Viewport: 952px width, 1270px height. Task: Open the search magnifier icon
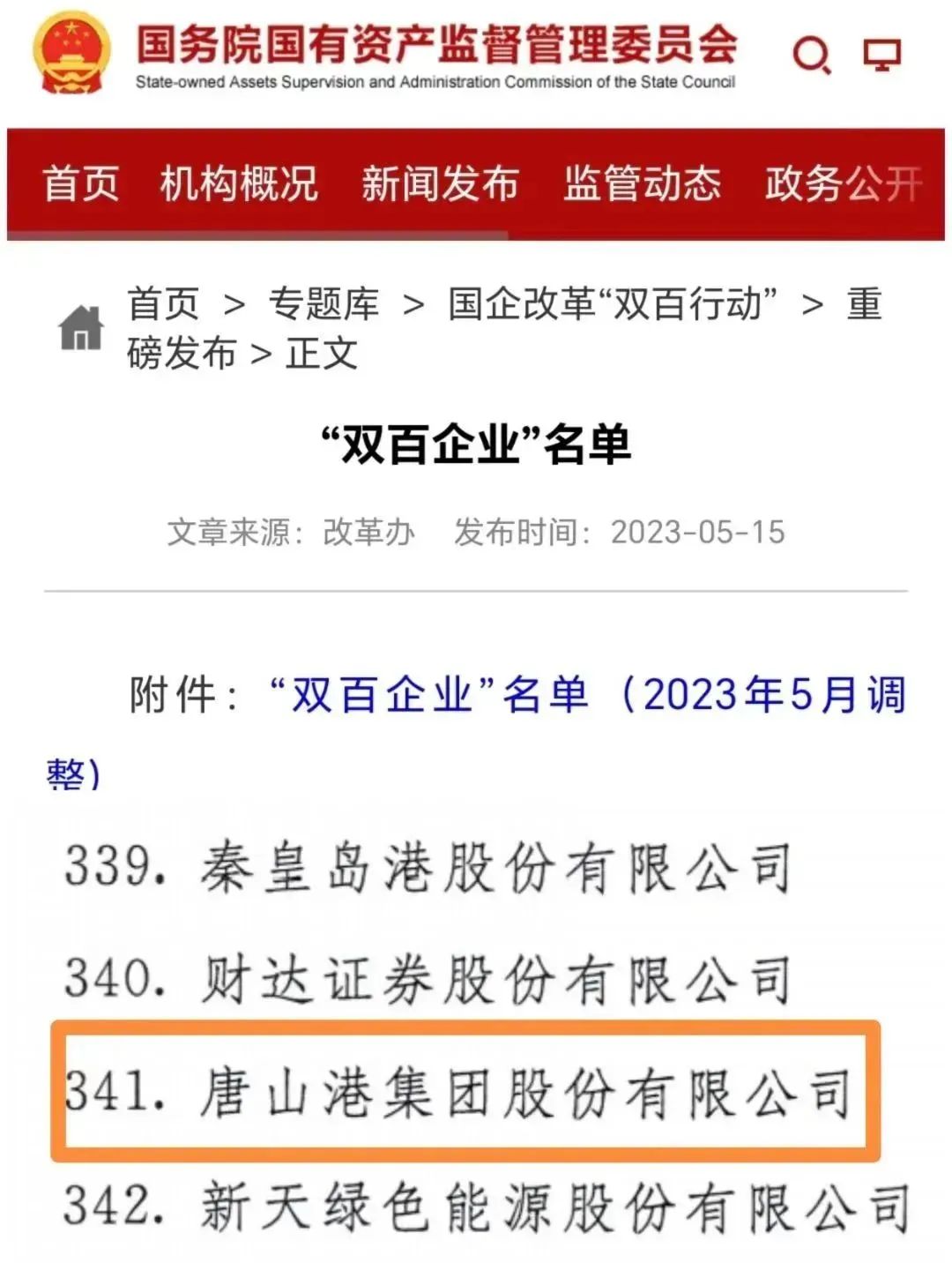pos(811,56)
